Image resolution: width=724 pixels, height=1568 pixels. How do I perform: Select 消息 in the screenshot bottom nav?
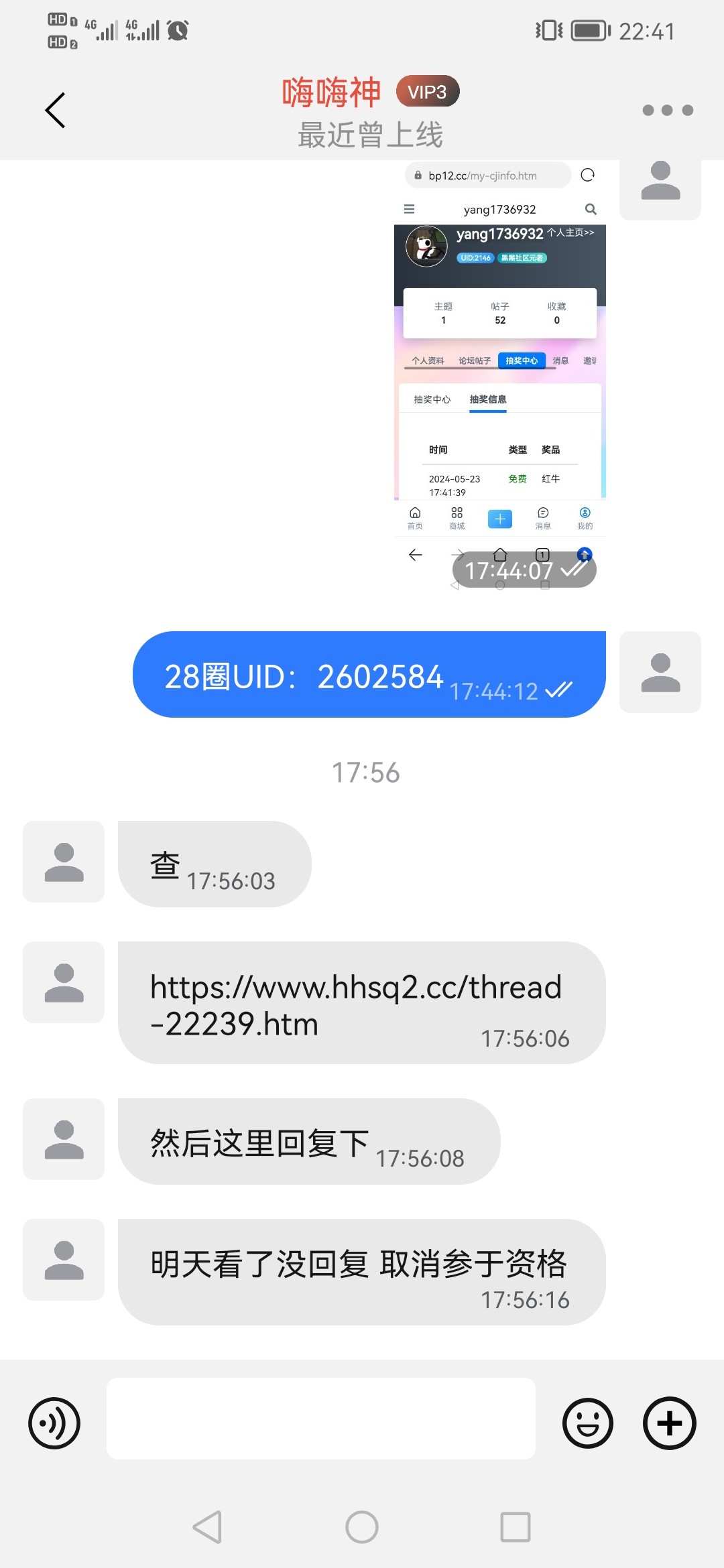pos(542,518)
